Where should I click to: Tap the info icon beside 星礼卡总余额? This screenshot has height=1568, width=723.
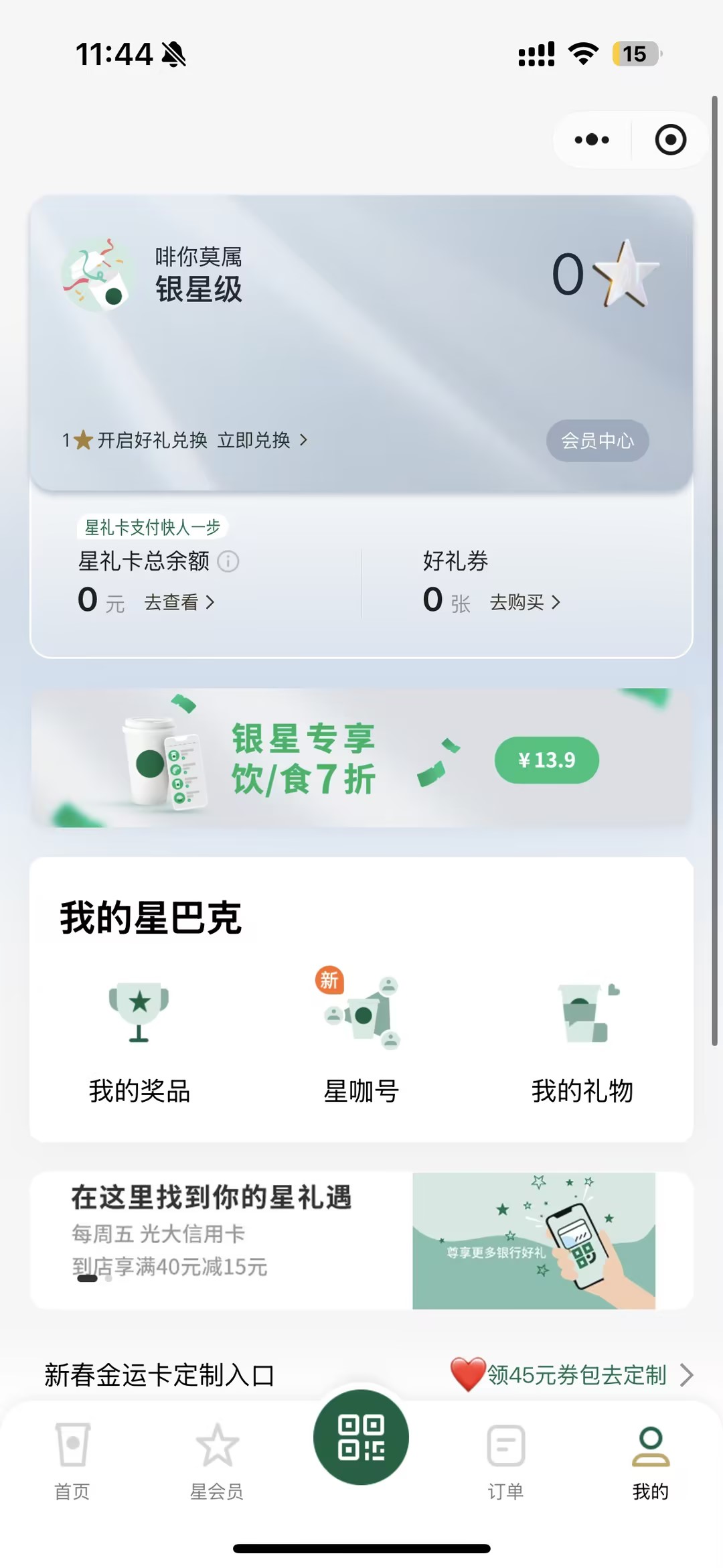click(230, 562)
